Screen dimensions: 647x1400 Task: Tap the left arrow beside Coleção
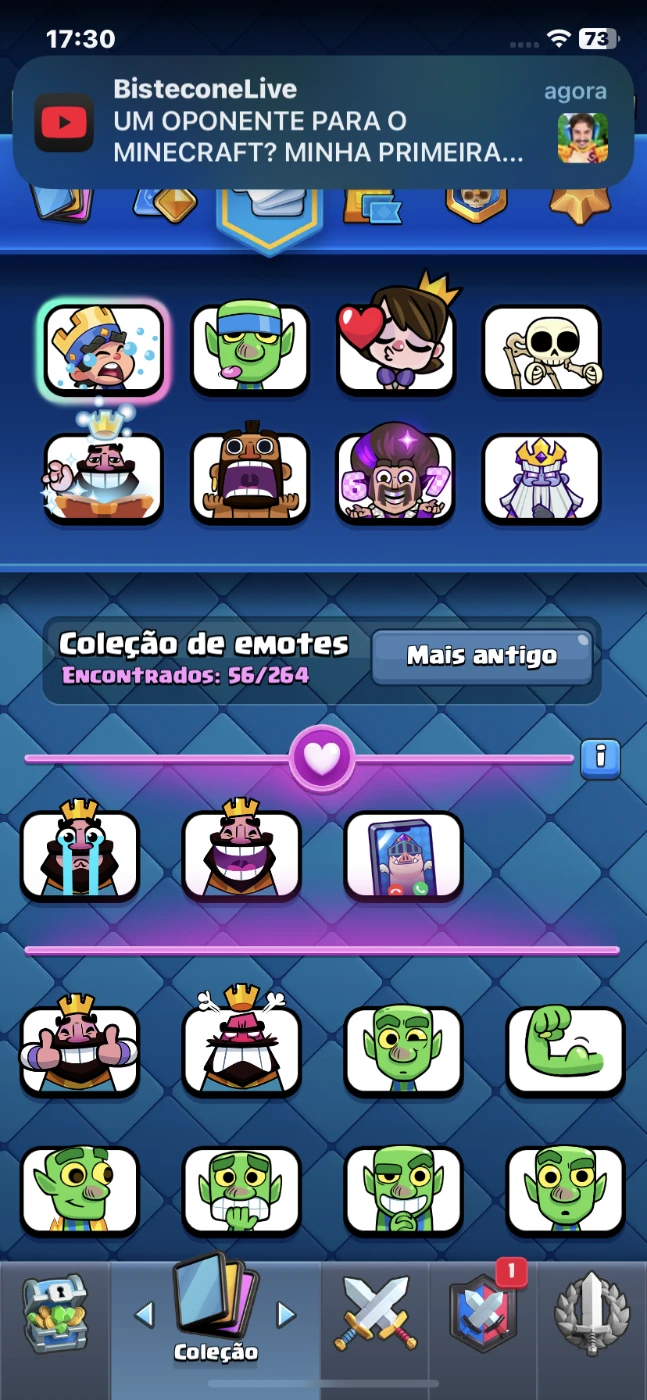(x=144, y=1314)
